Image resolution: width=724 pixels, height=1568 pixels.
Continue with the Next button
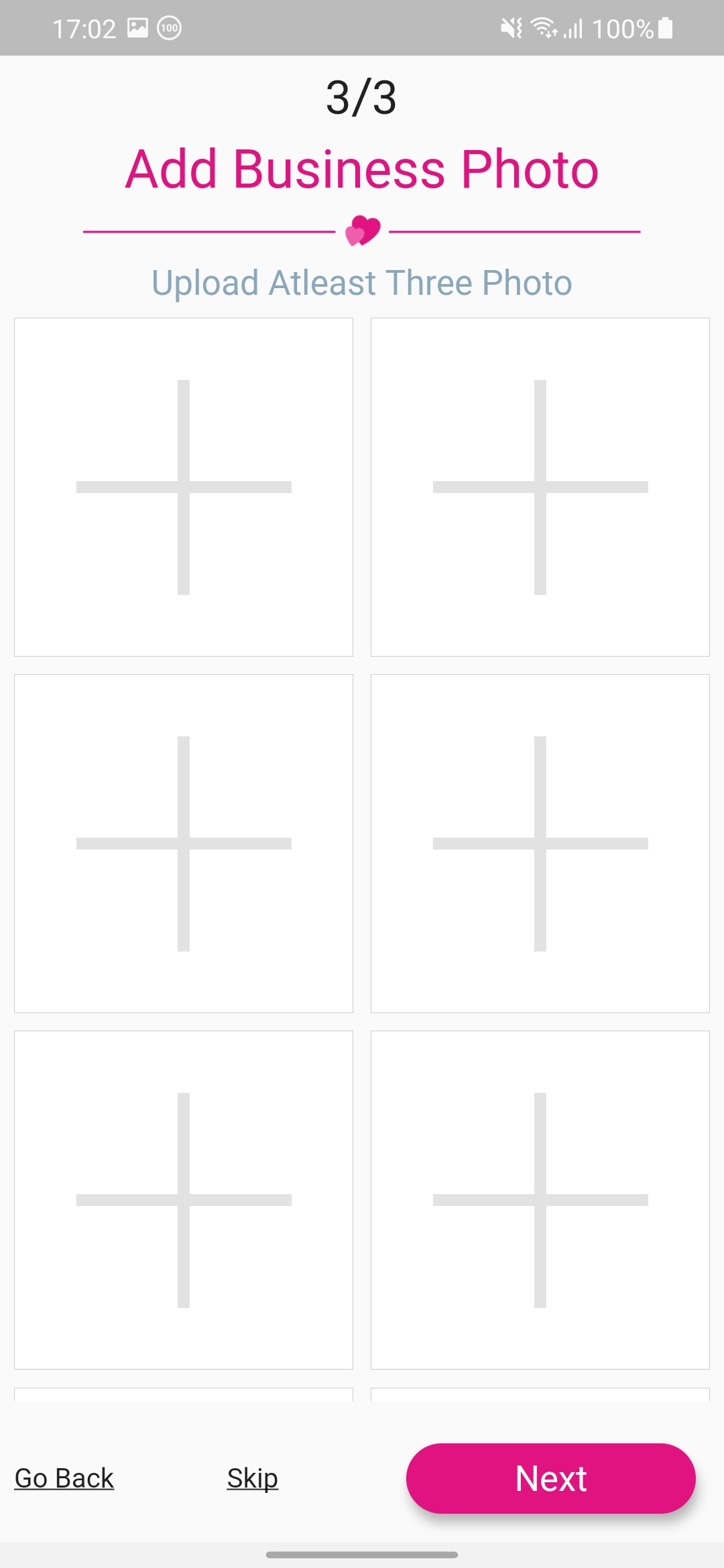551,1478
